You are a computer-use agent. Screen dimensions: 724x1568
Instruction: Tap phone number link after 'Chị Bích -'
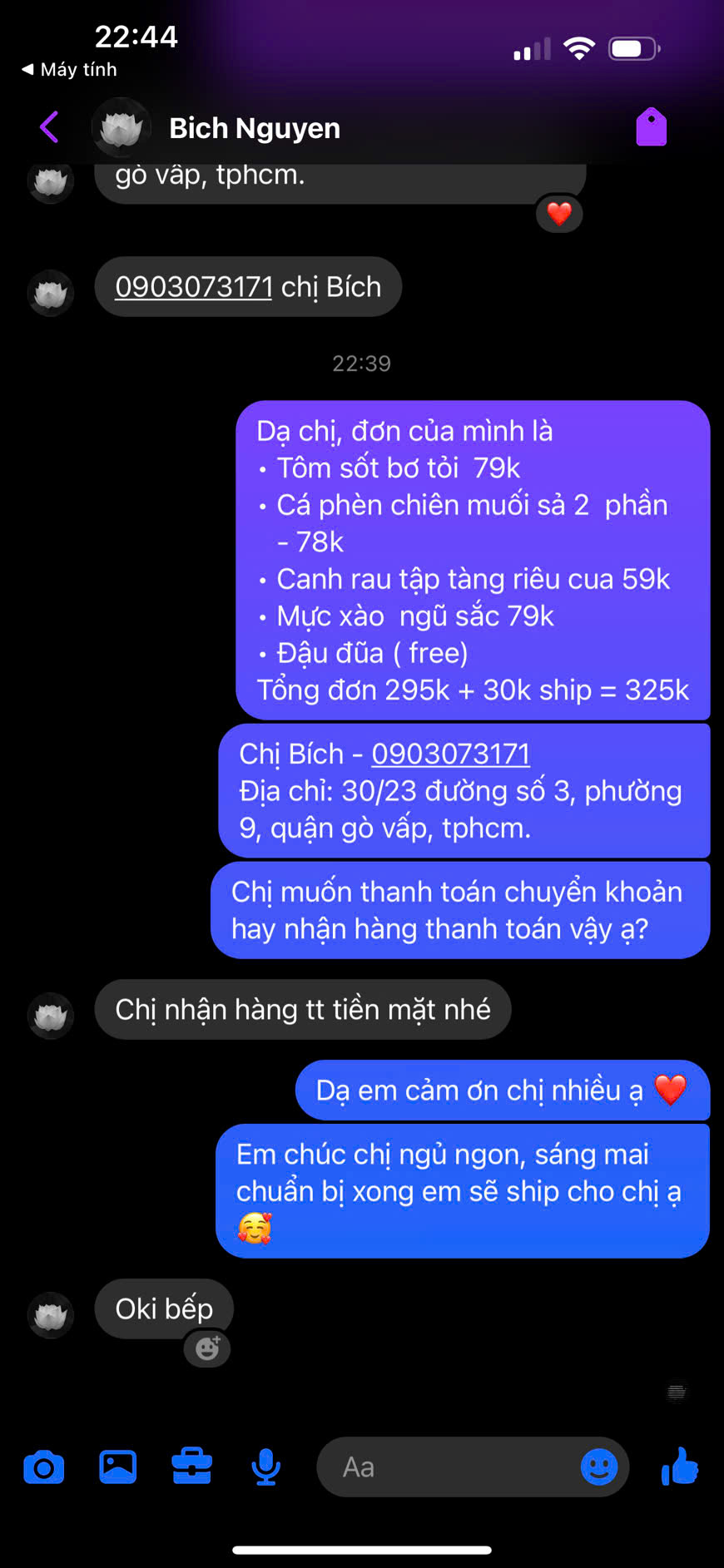point(450,754)
